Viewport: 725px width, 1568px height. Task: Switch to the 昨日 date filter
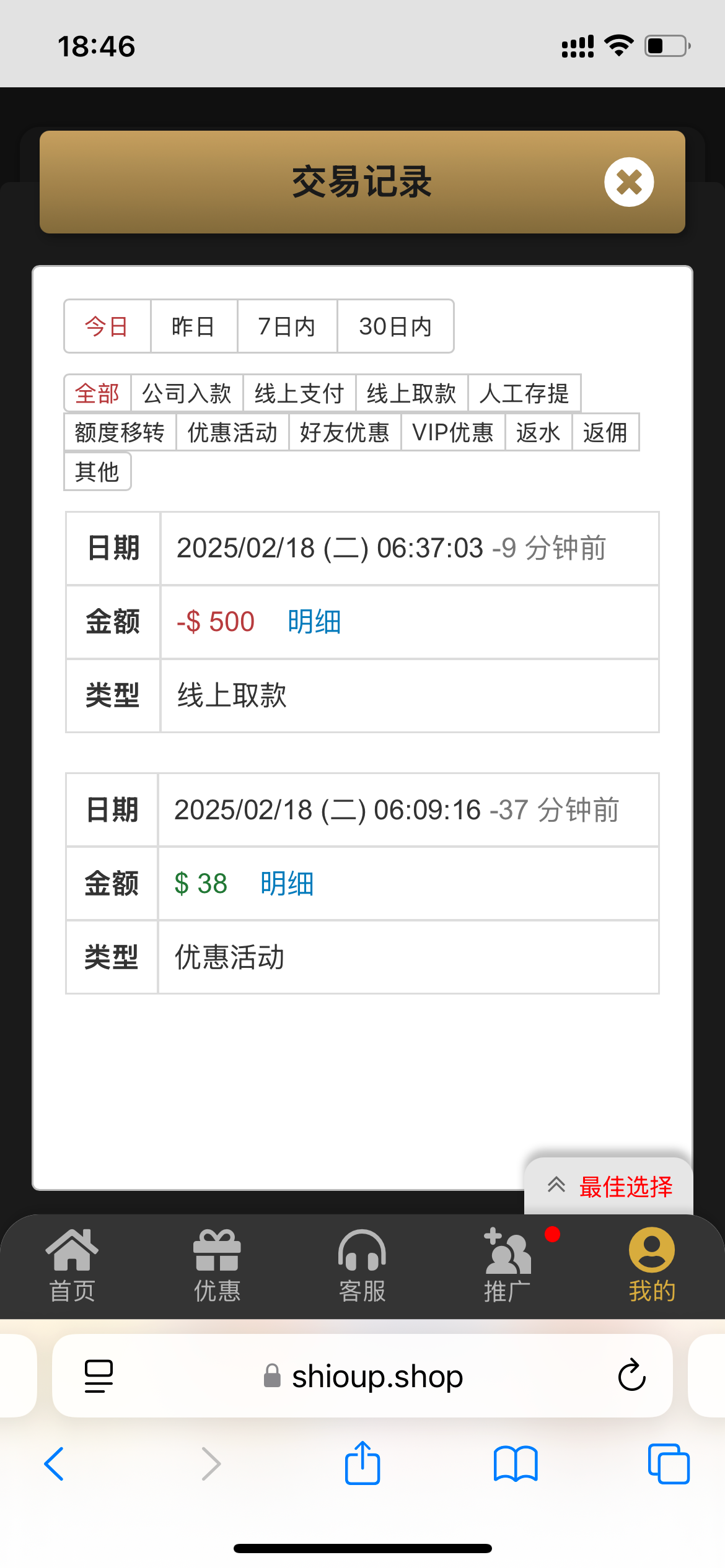(194, 326)
